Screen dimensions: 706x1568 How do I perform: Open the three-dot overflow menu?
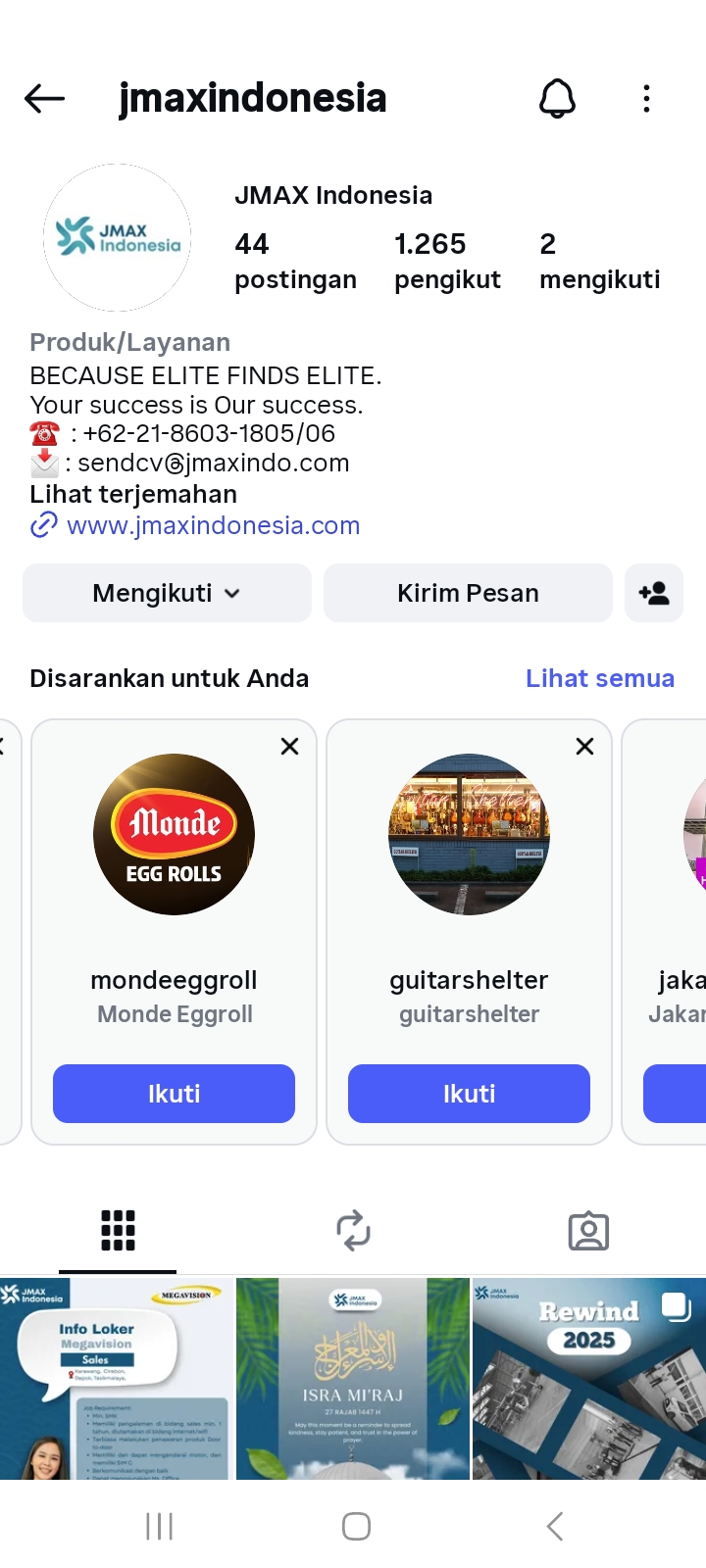[646, 98]
